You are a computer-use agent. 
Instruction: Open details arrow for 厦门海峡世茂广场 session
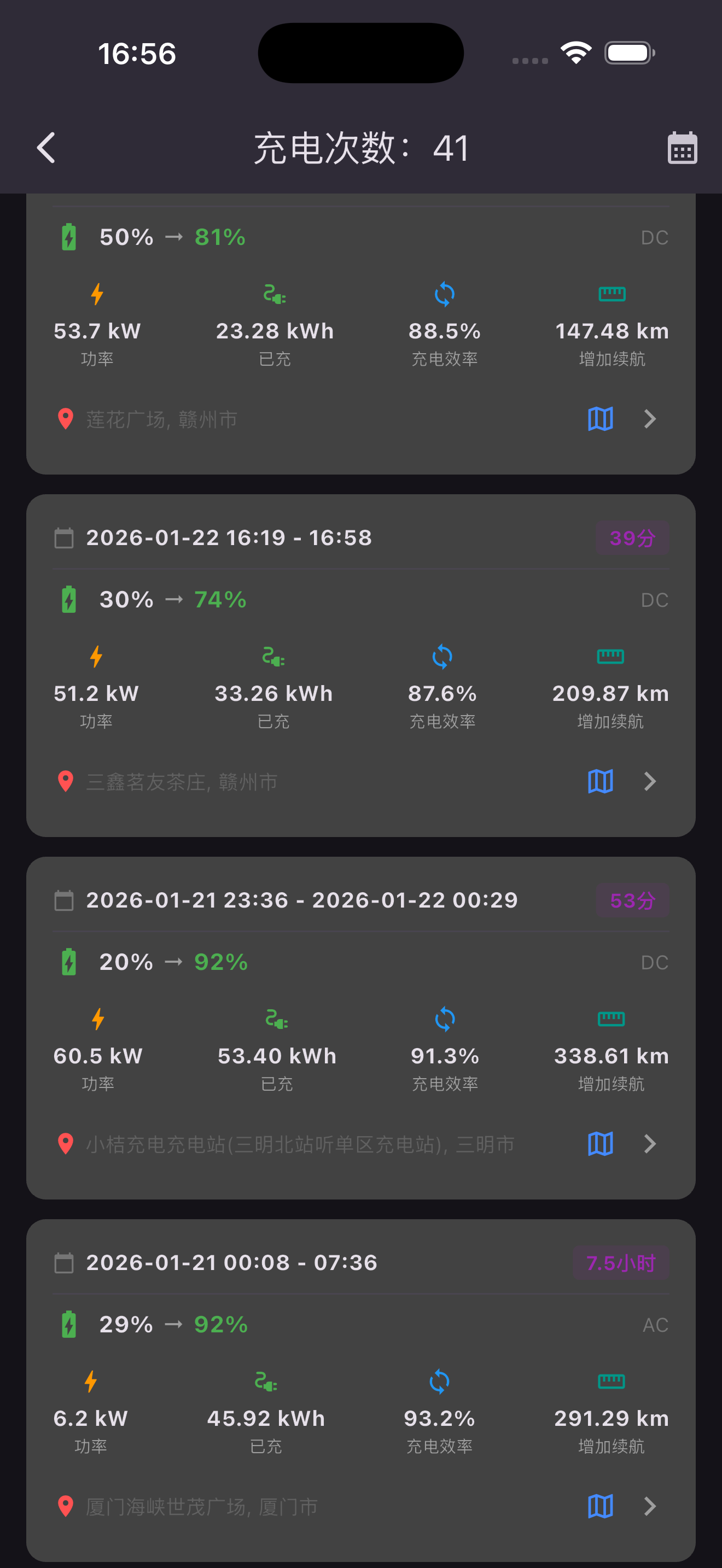click(650, 1506)
